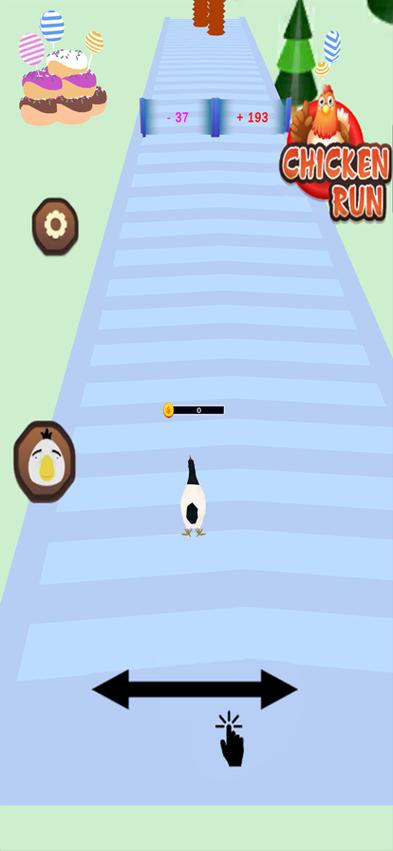Open the chicken character selection button

(45, 461)
